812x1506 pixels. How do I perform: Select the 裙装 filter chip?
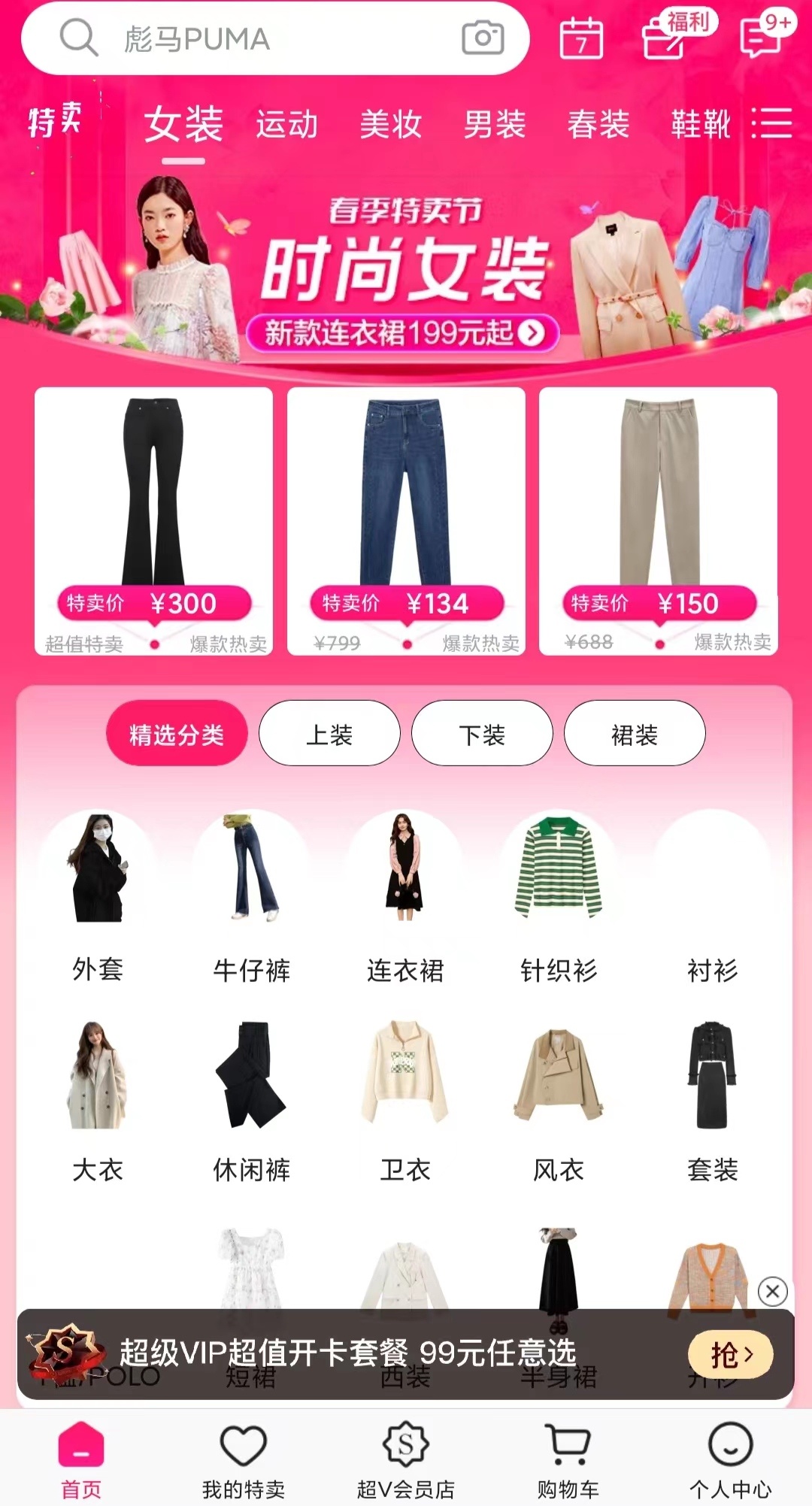coord(634,734)
